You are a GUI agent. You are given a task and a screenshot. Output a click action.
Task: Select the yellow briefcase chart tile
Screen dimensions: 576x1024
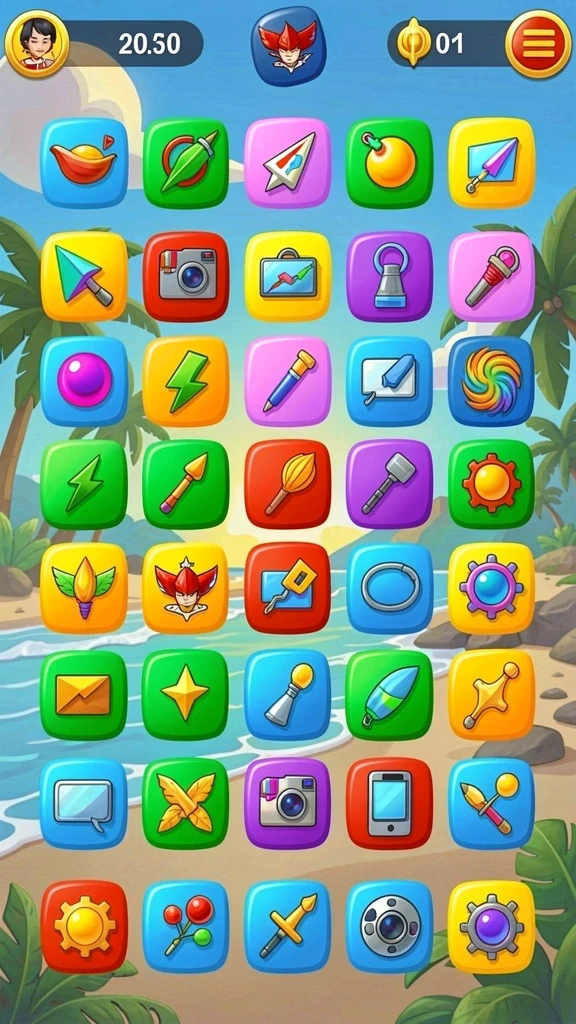[x=288, y=277]
